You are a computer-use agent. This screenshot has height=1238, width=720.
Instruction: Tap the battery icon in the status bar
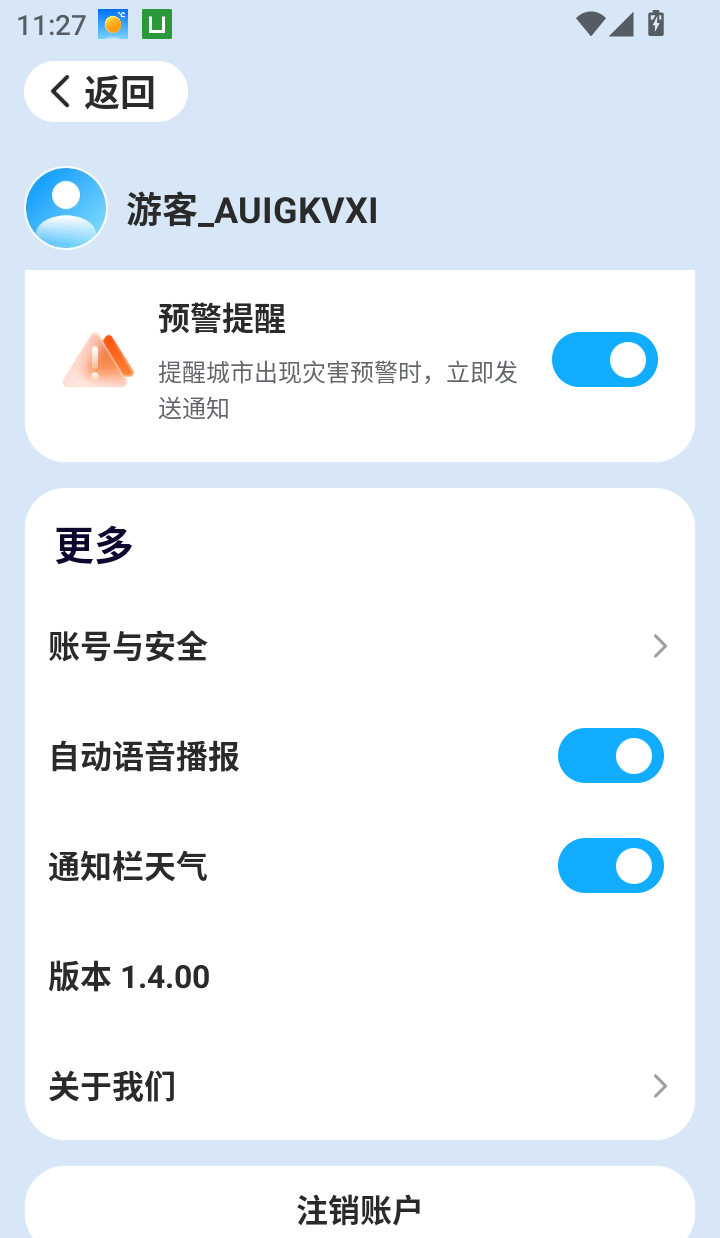click(x=657, y=24)
